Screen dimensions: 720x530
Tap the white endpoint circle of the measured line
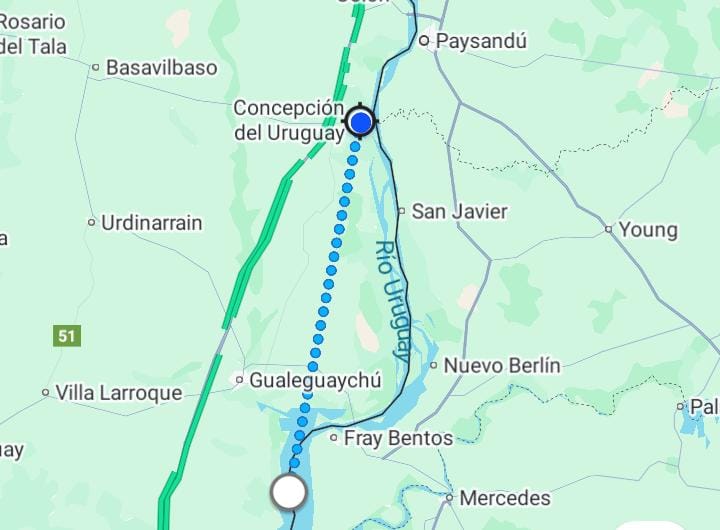(x=289, y=491)
